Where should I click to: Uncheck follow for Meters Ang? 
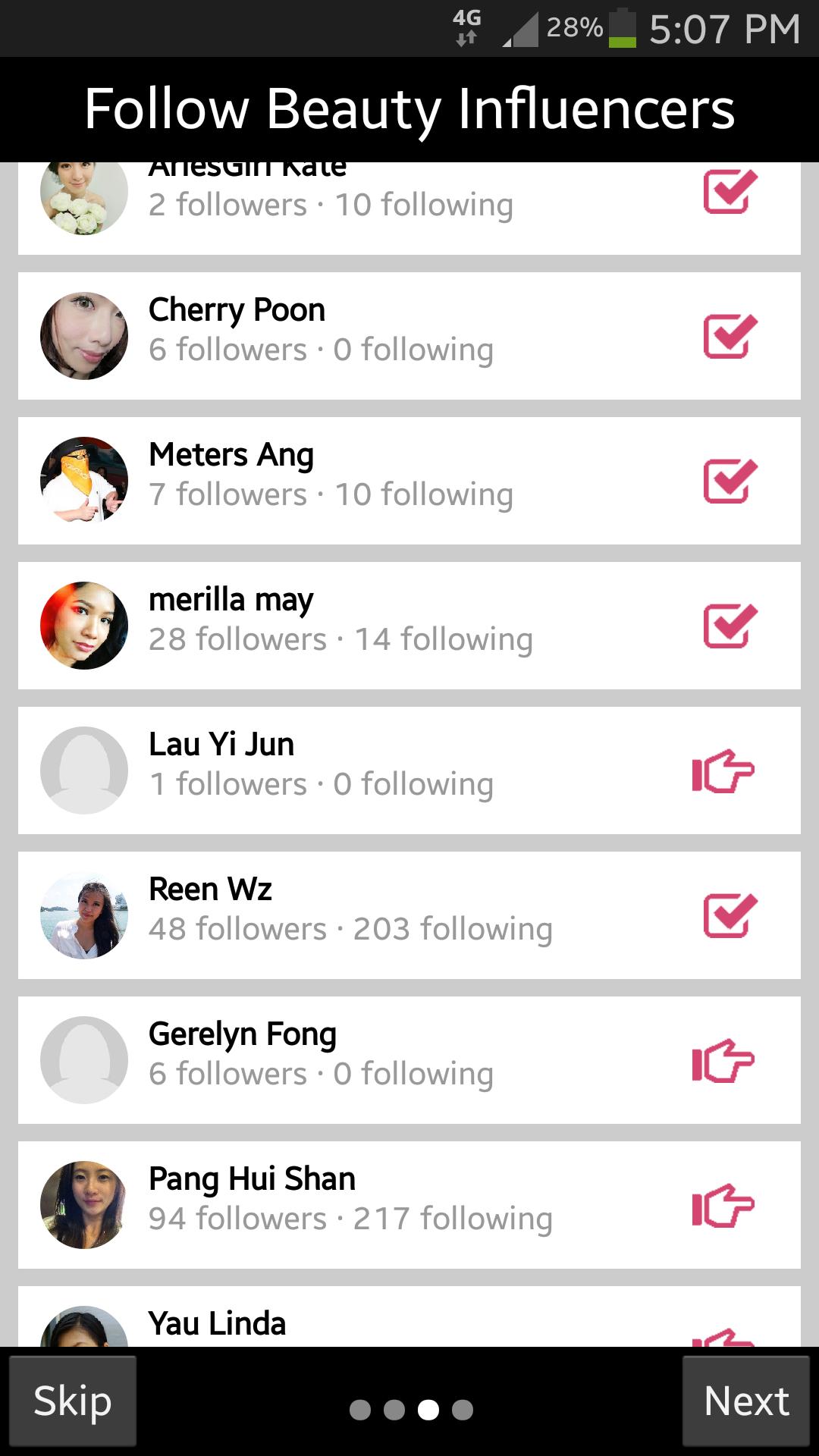pyautogui.click(x=730, y=481)
